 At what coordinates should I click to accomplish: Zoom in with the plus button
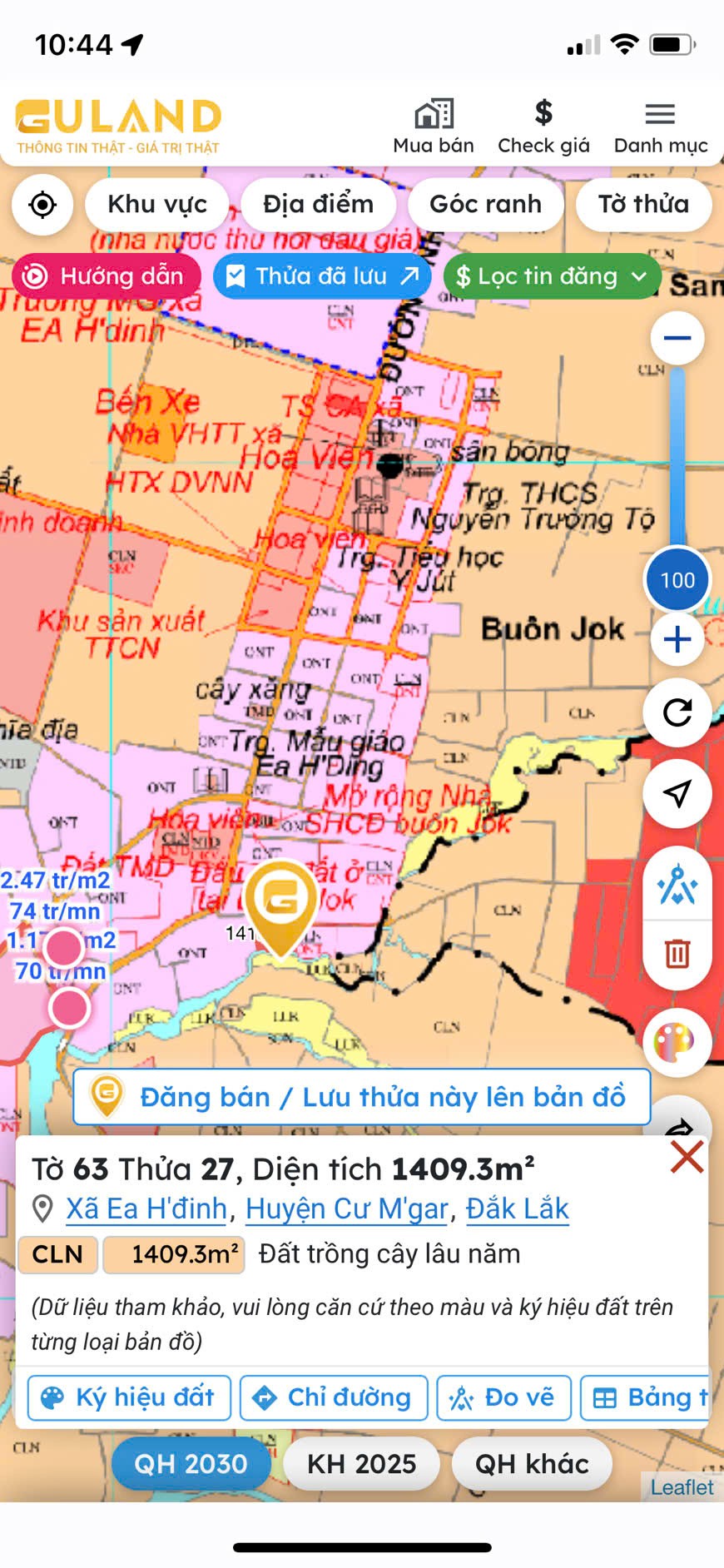click(677, 639)
